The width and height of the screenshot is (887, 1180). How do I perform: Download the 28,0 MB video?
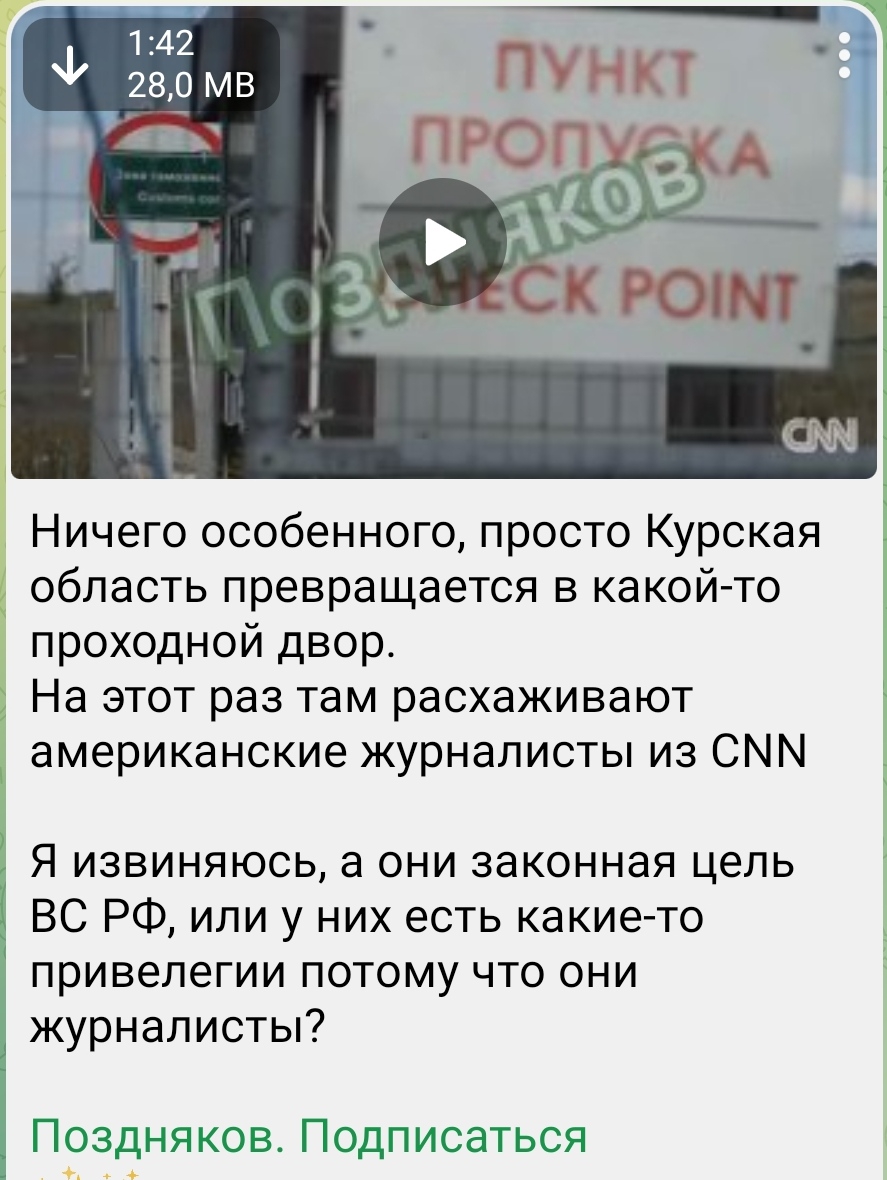(x=68, y=65)
